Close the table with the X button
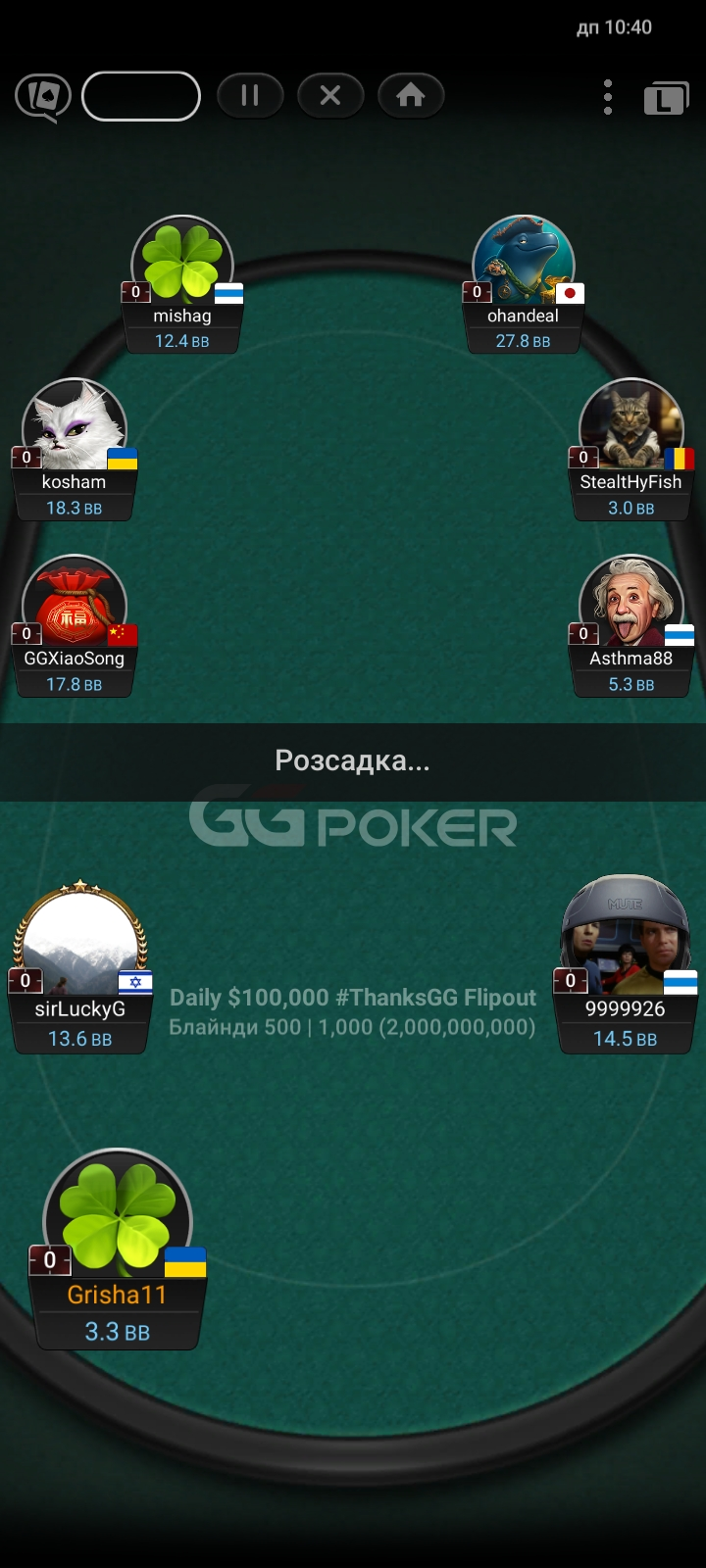 tap(330, 95)
